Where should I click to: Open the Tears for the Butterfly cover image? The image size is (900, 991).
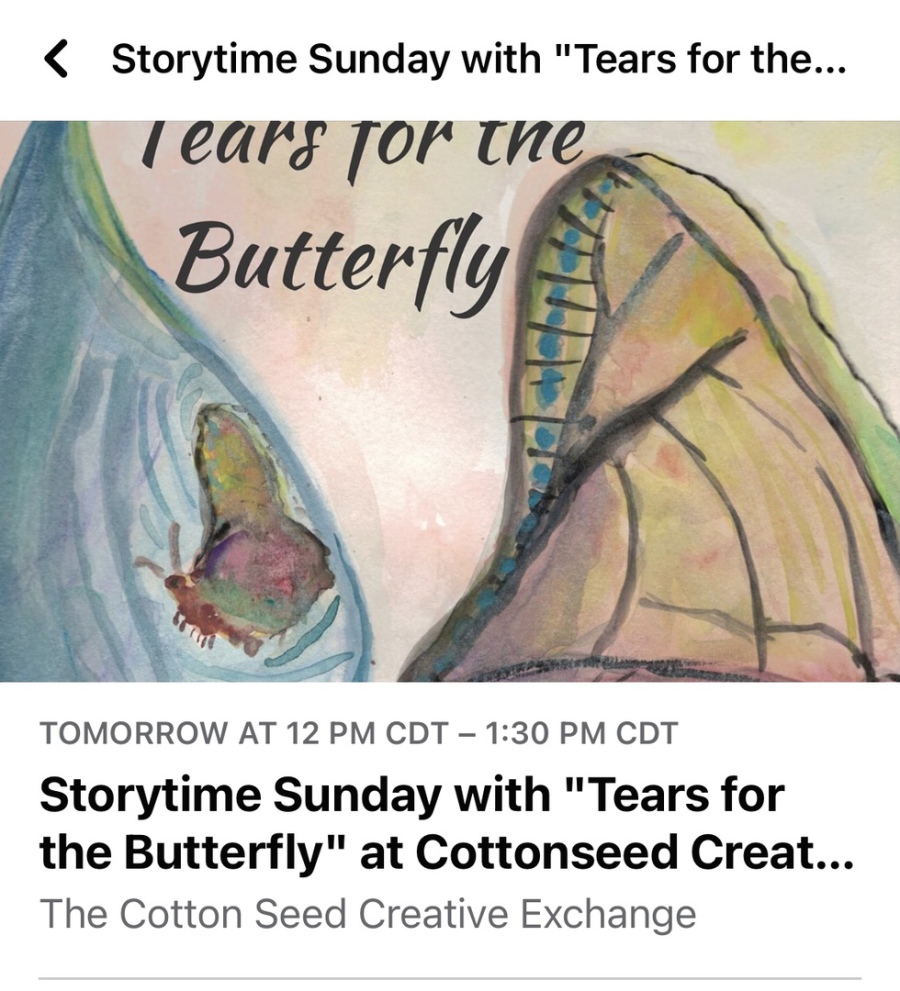pos(450,400)
